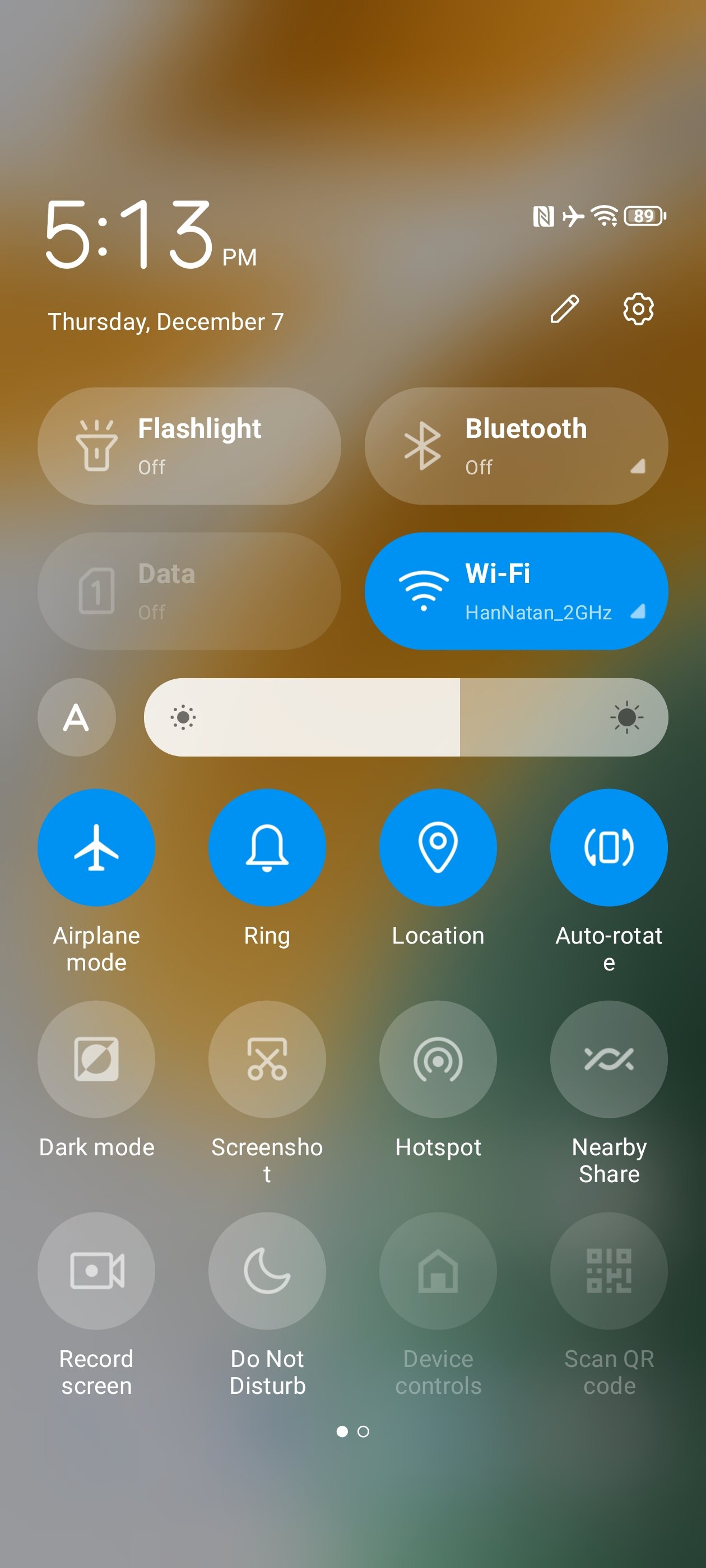Toggle auto brightness A button

(x=77, y=718)
